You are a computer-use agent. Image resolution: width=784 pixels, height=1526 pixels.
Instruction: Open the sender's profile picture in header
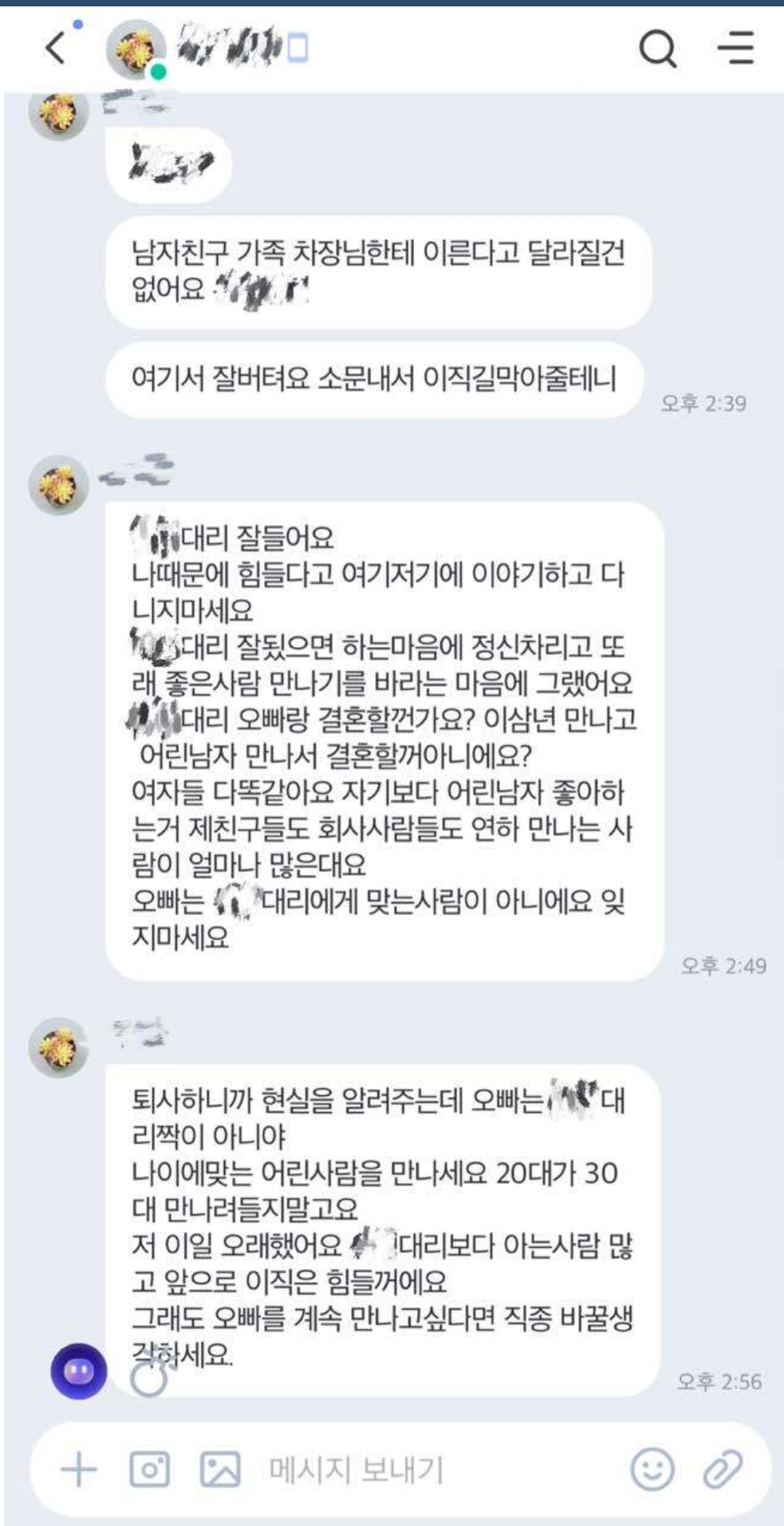pos(136,49)
